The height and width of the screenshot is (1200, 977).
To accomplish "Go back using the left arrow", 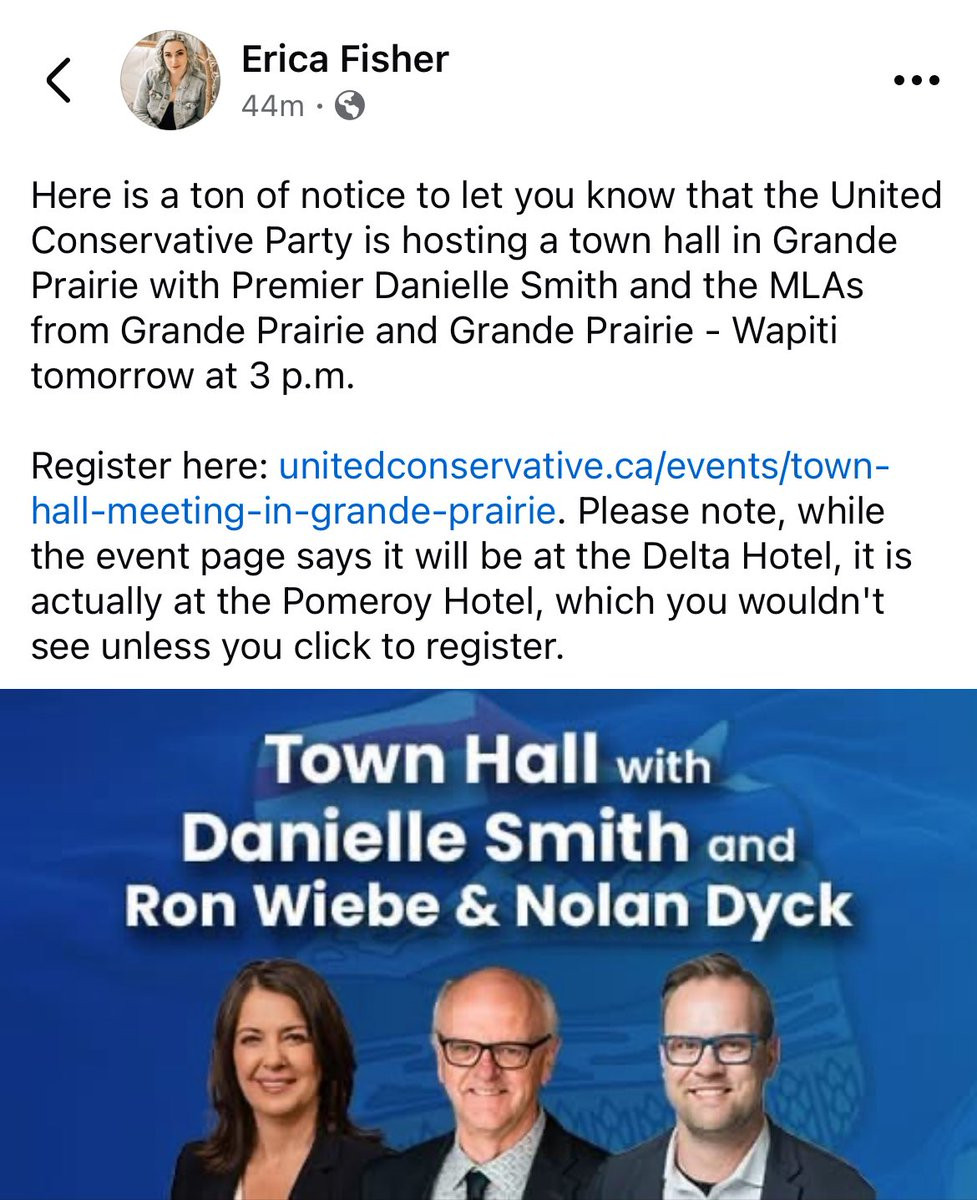I will coord(59,81).
